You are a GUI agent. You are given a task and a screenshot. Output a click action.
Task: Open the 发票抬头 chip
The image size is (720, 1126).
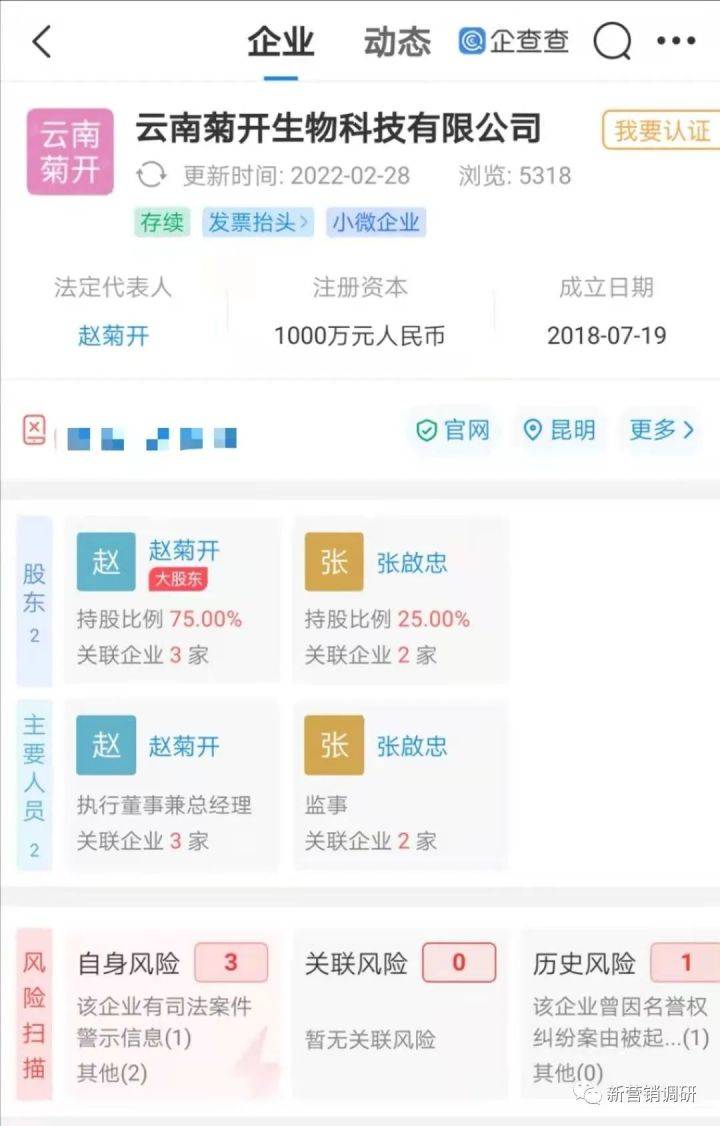pyautogui.click(x=258, y=222)
